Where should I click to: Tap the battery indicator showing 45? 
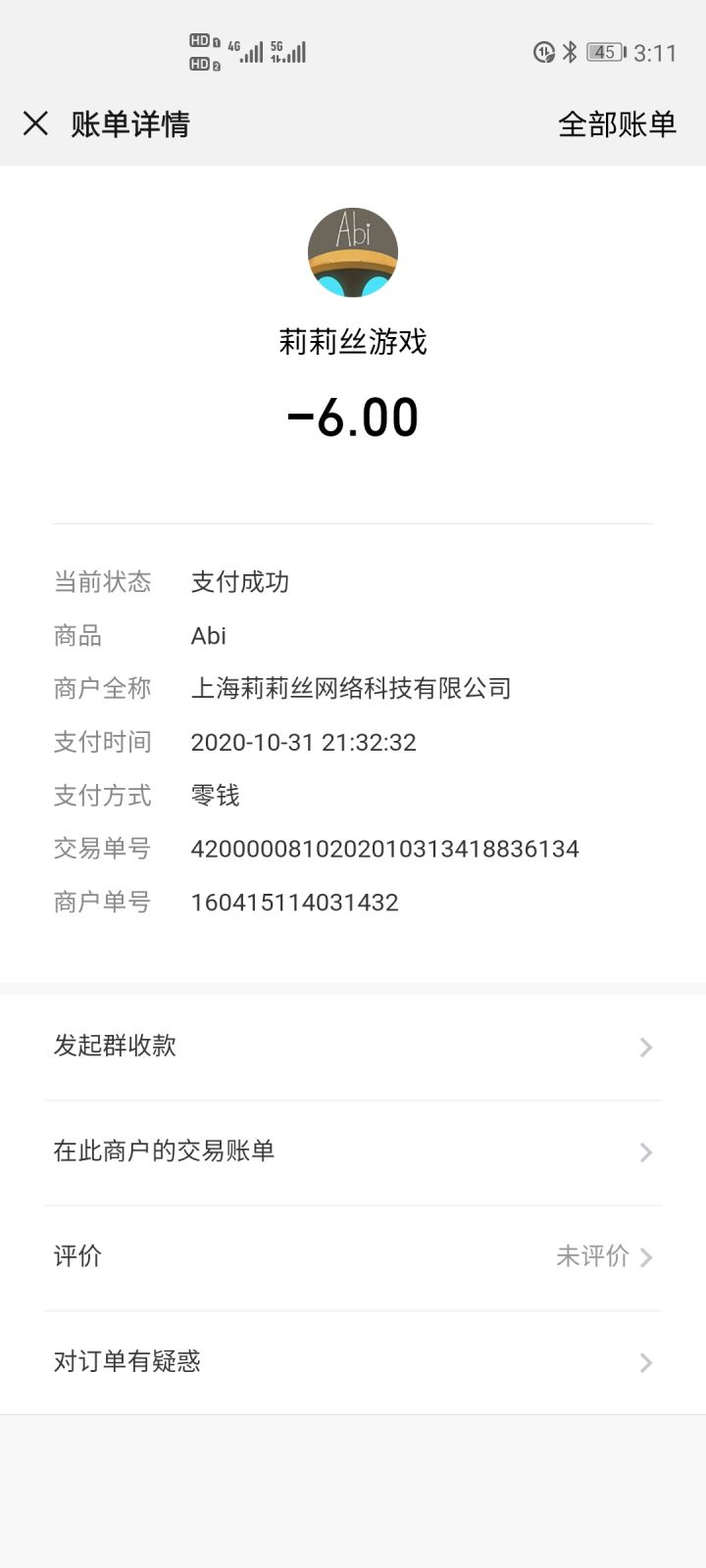coord(606,52)
